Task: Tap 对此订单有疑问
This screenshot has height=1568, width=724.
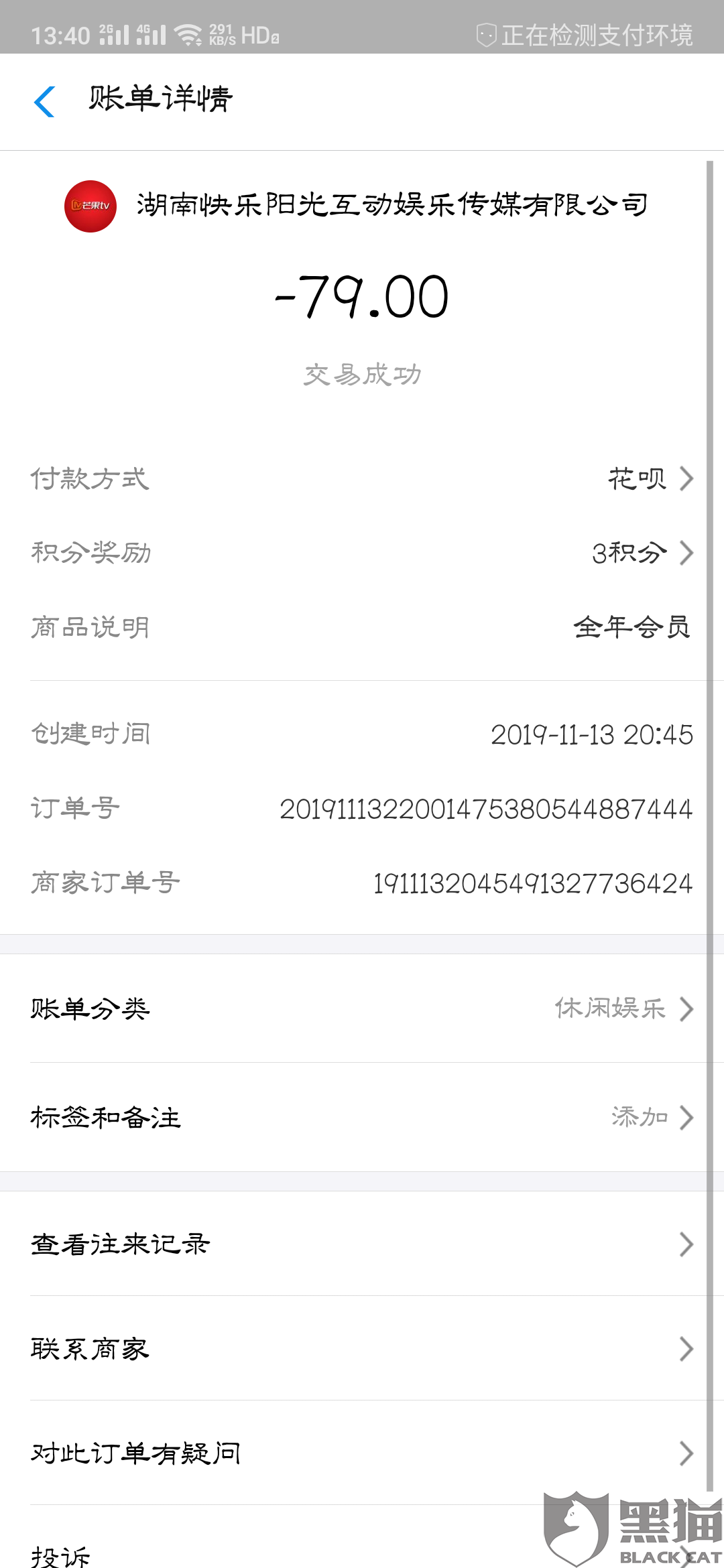Action: (x=362, y=1453)
